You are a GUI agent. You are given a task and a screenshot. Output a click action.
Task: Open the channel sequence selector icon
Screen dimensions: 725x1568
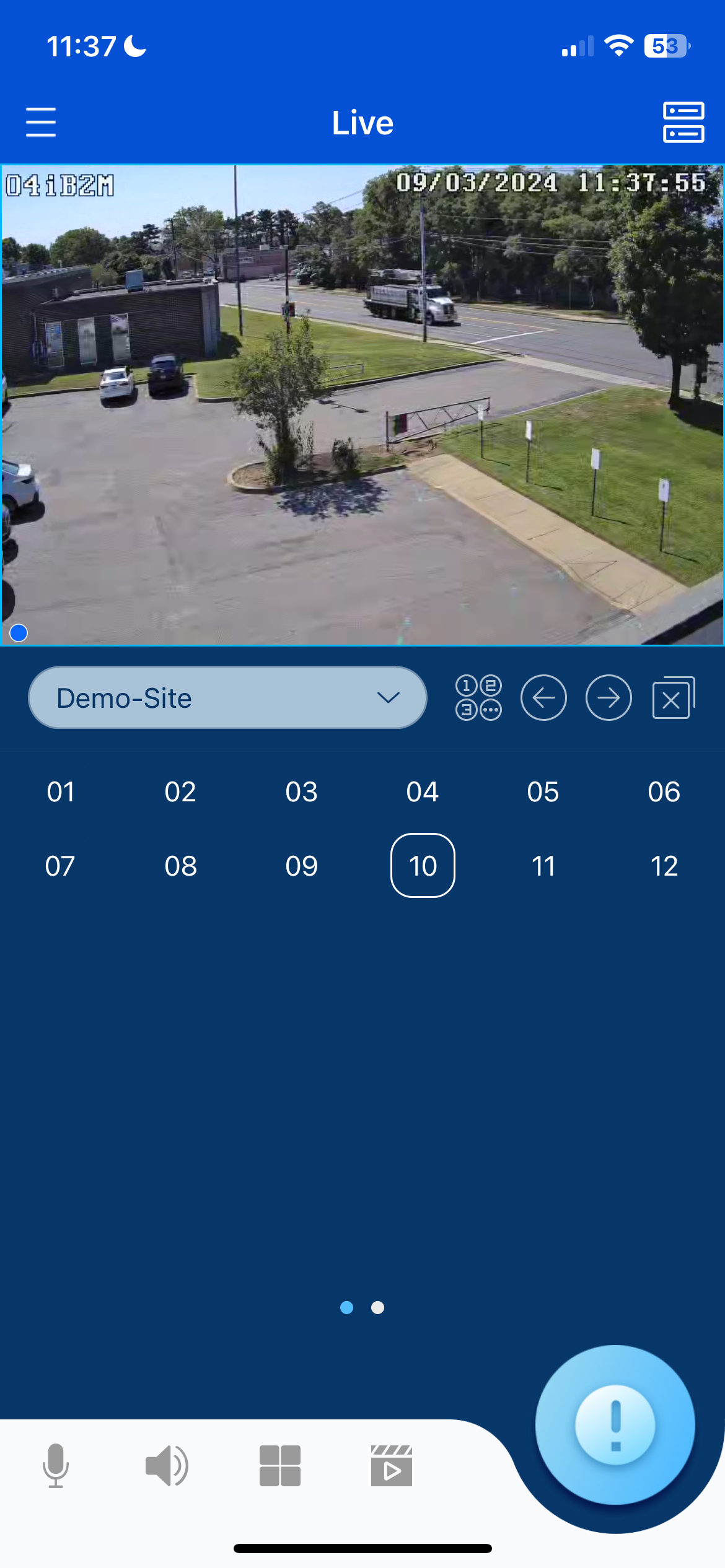click(x=478, y=698)
